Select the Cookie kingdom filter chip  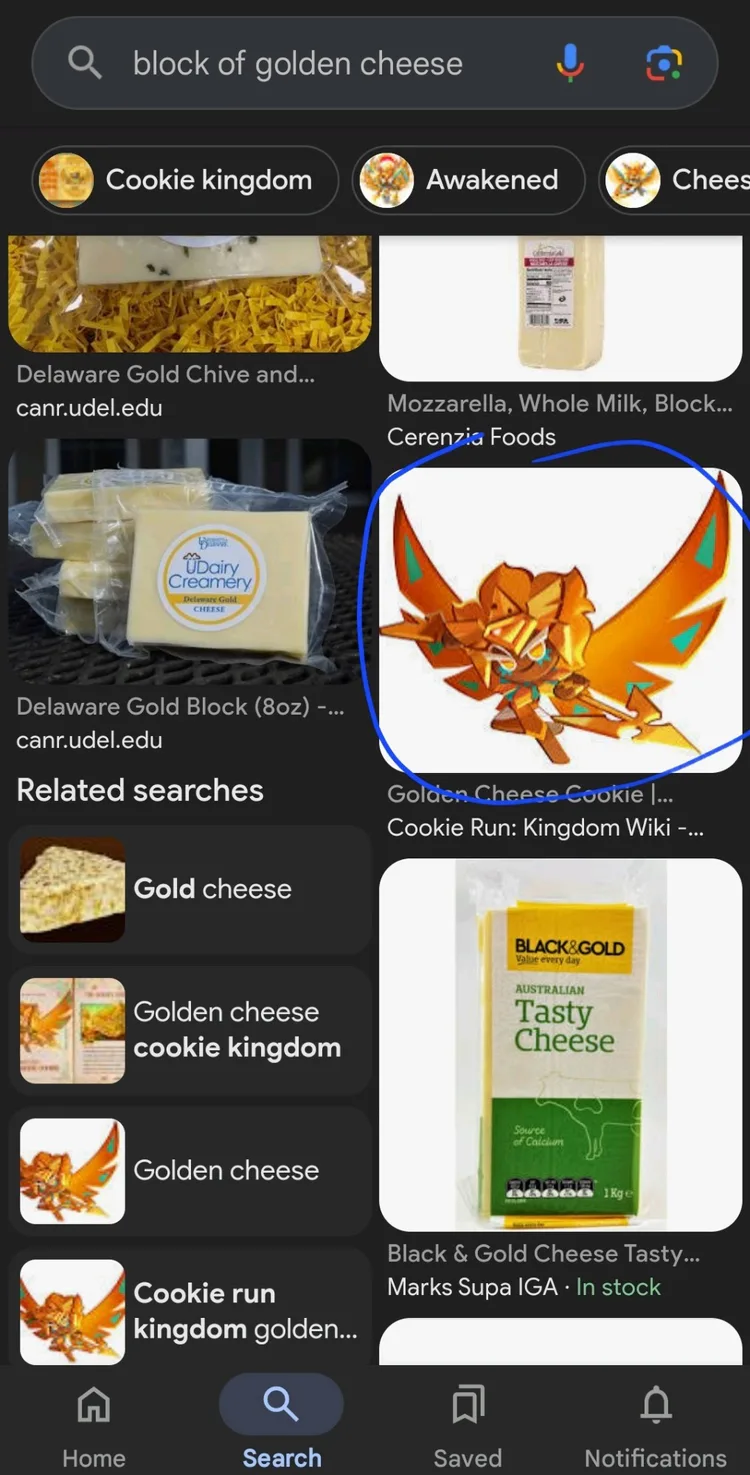[185, 180]
